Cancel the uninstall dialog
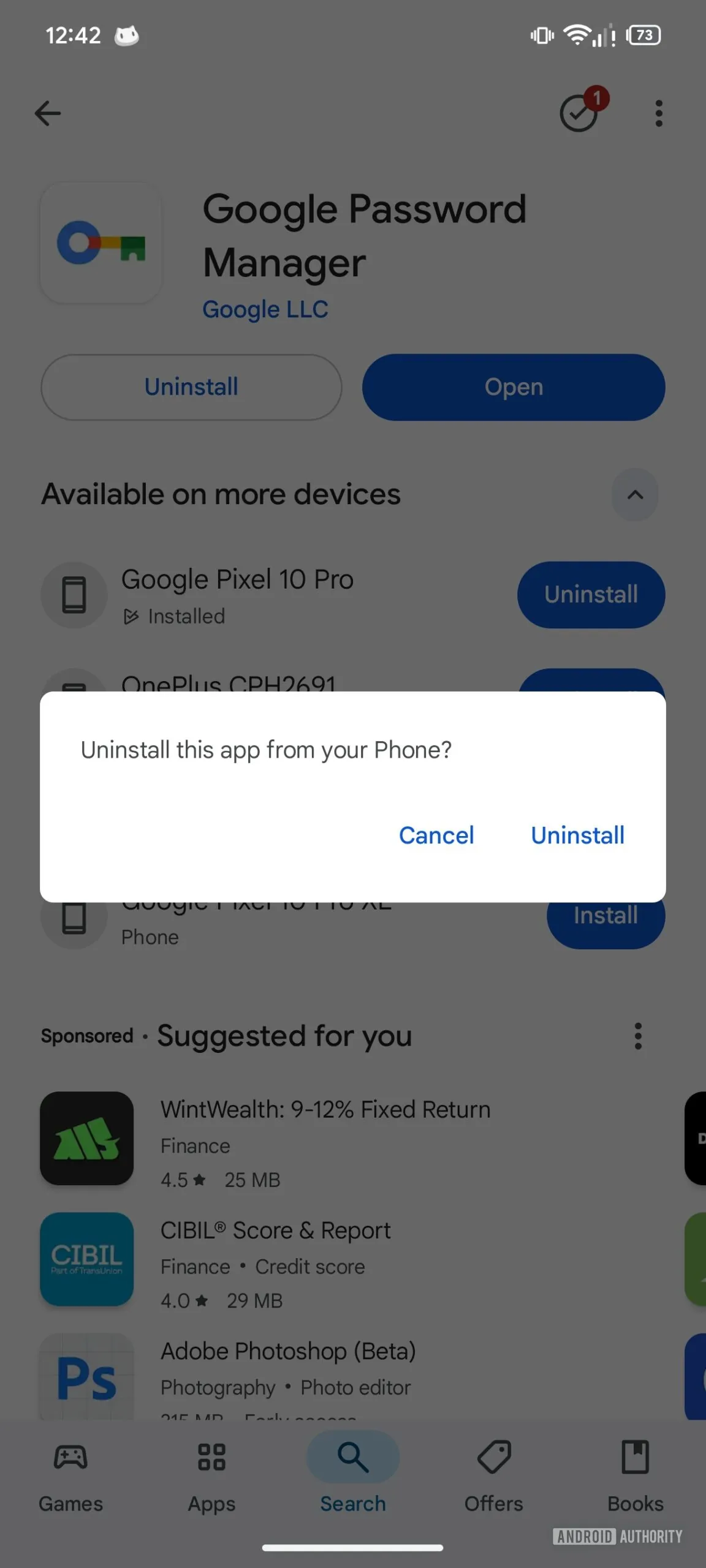The height and width of the screenshot is (1568, 706). 436,835
